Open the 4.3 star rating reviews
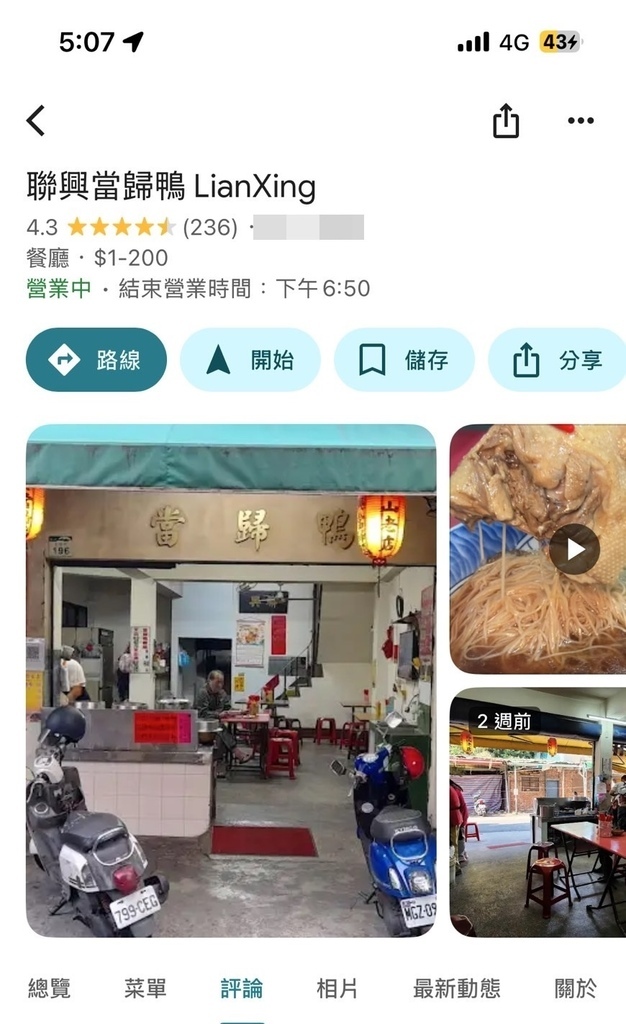626x1024 pixels. [132, 227]
